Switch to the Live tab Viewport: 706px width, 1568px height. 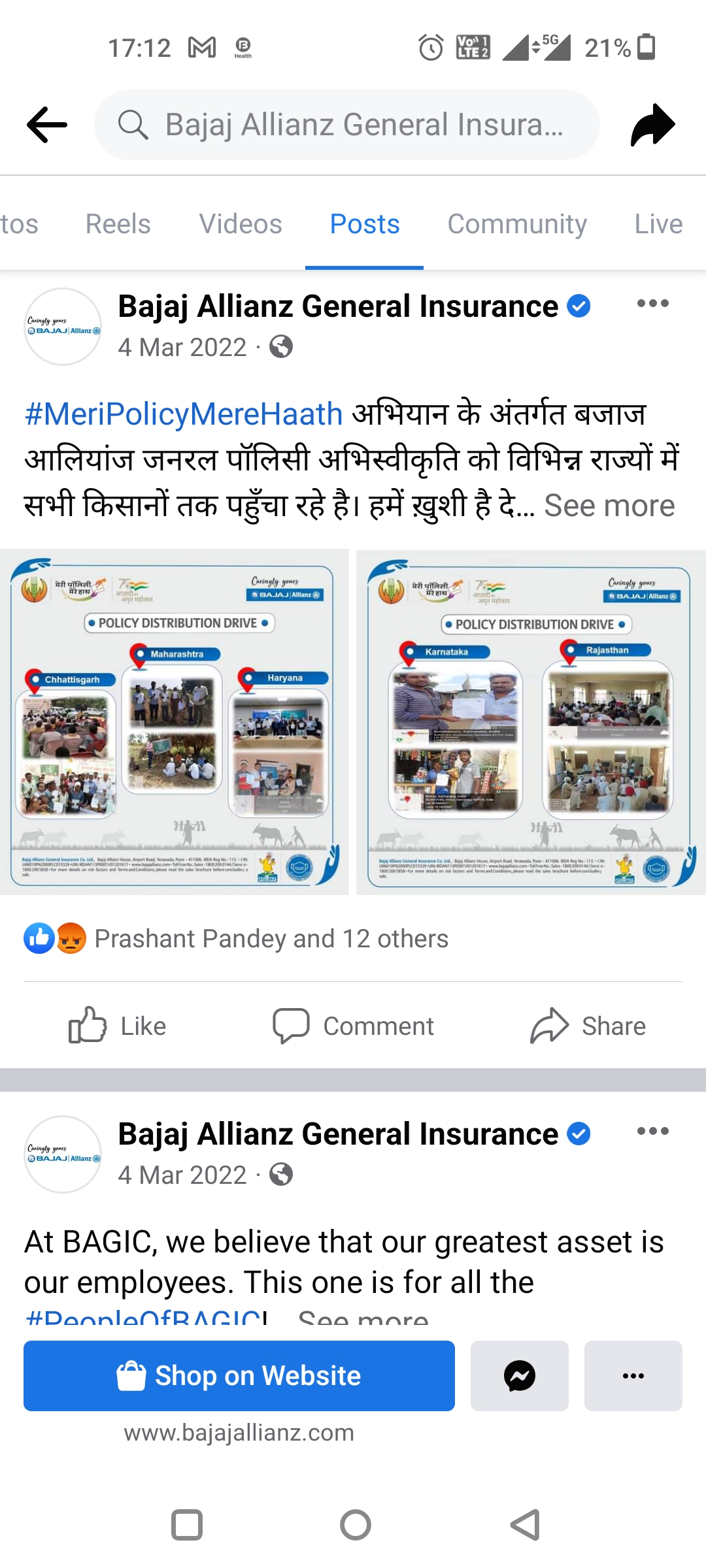(x=658, y=224)
